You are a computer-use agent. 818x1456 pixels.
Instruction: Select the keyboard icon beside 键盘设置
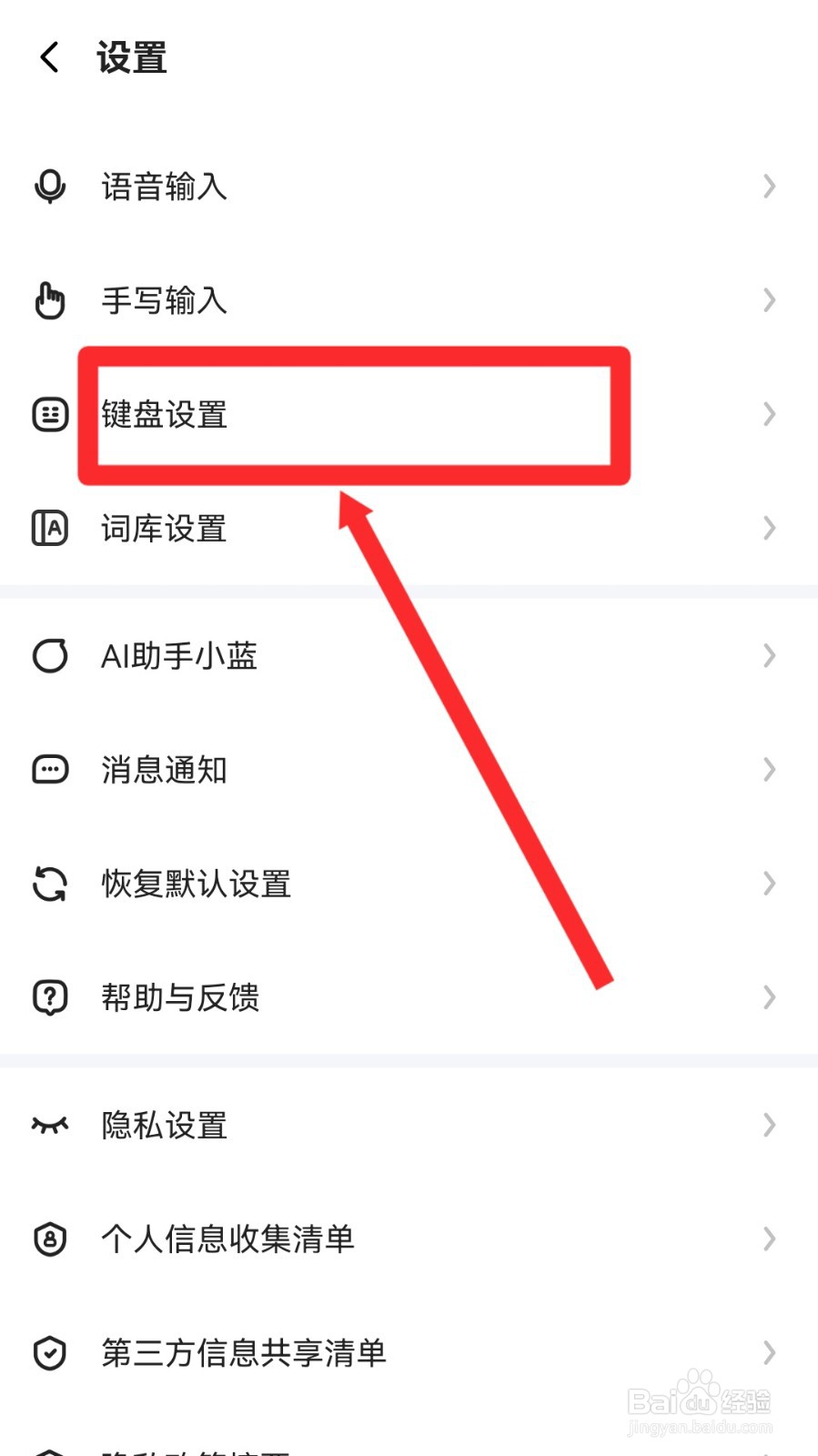(x=50, y=414)
